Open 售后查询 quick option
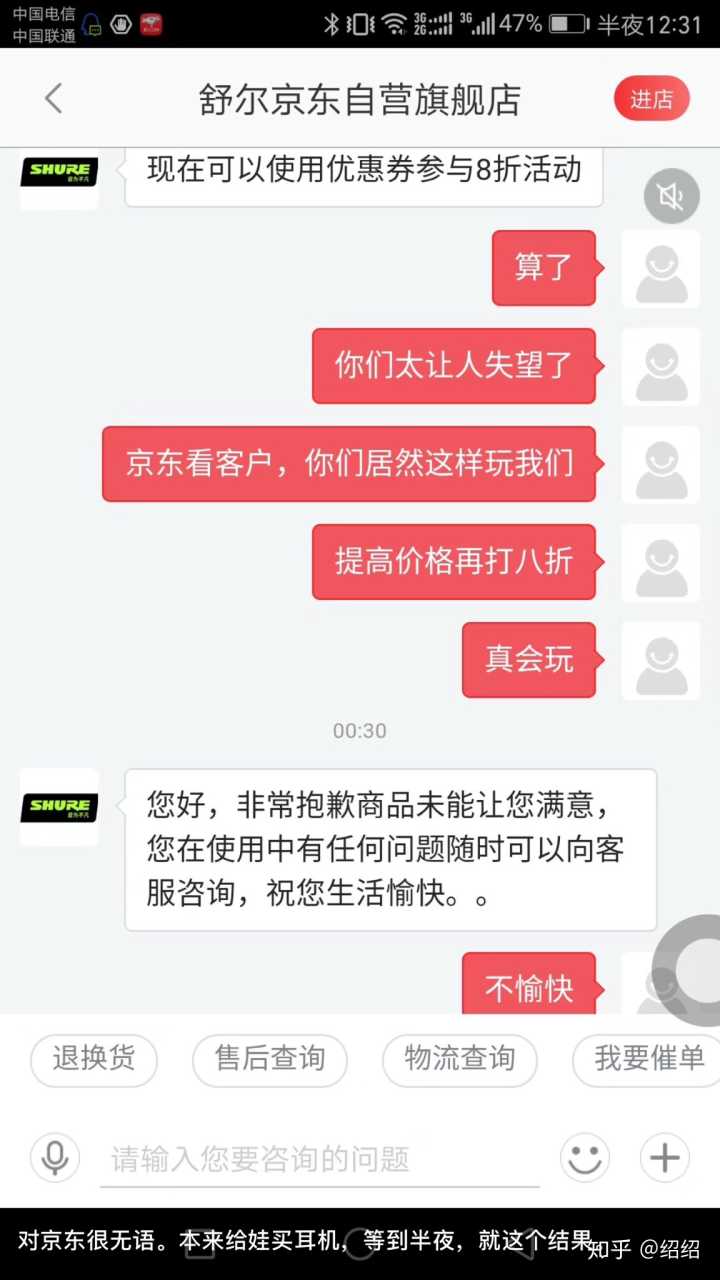Viewport: 720px width, 1280px height. [x=270, y=1058]
